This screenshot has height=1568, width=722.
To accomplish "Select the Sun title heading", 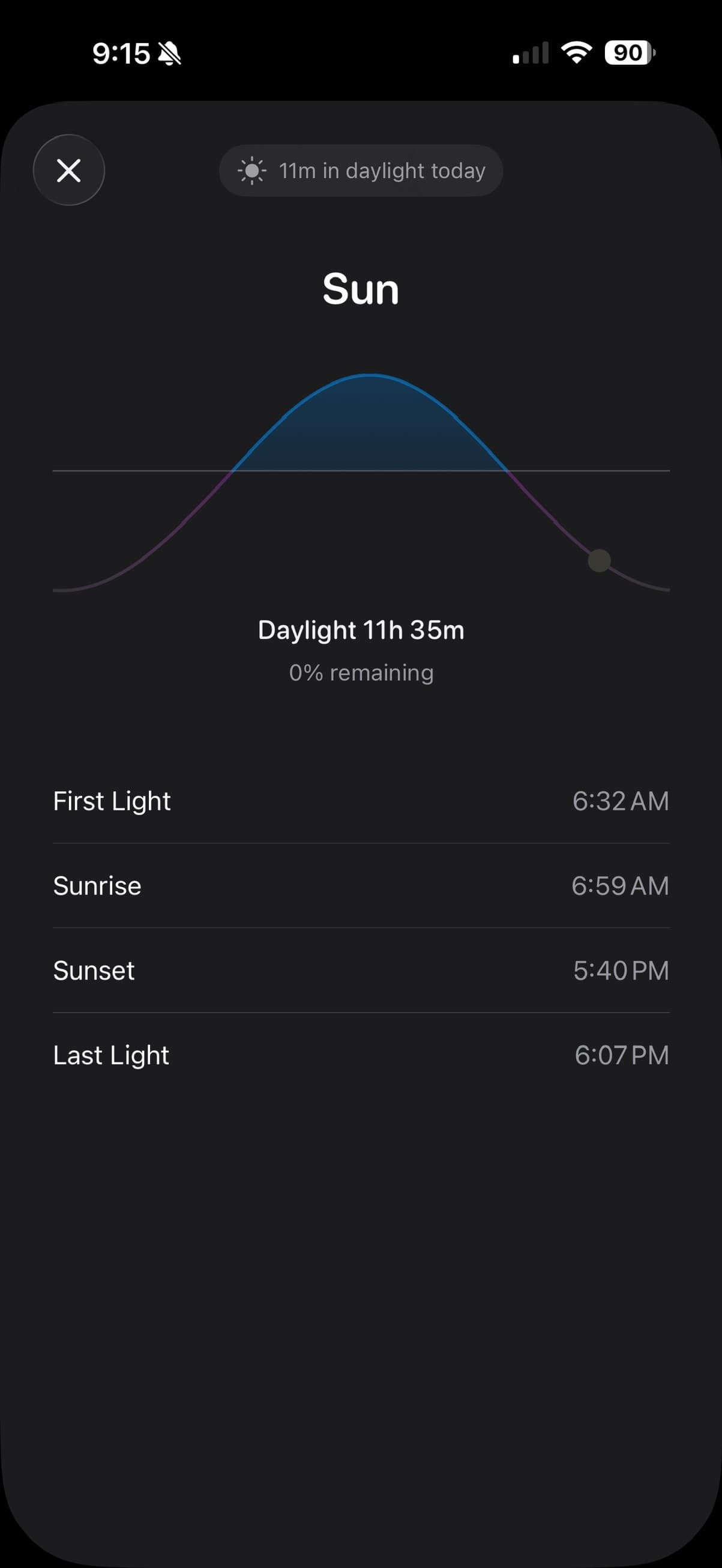I will click(x=361, y=289).
